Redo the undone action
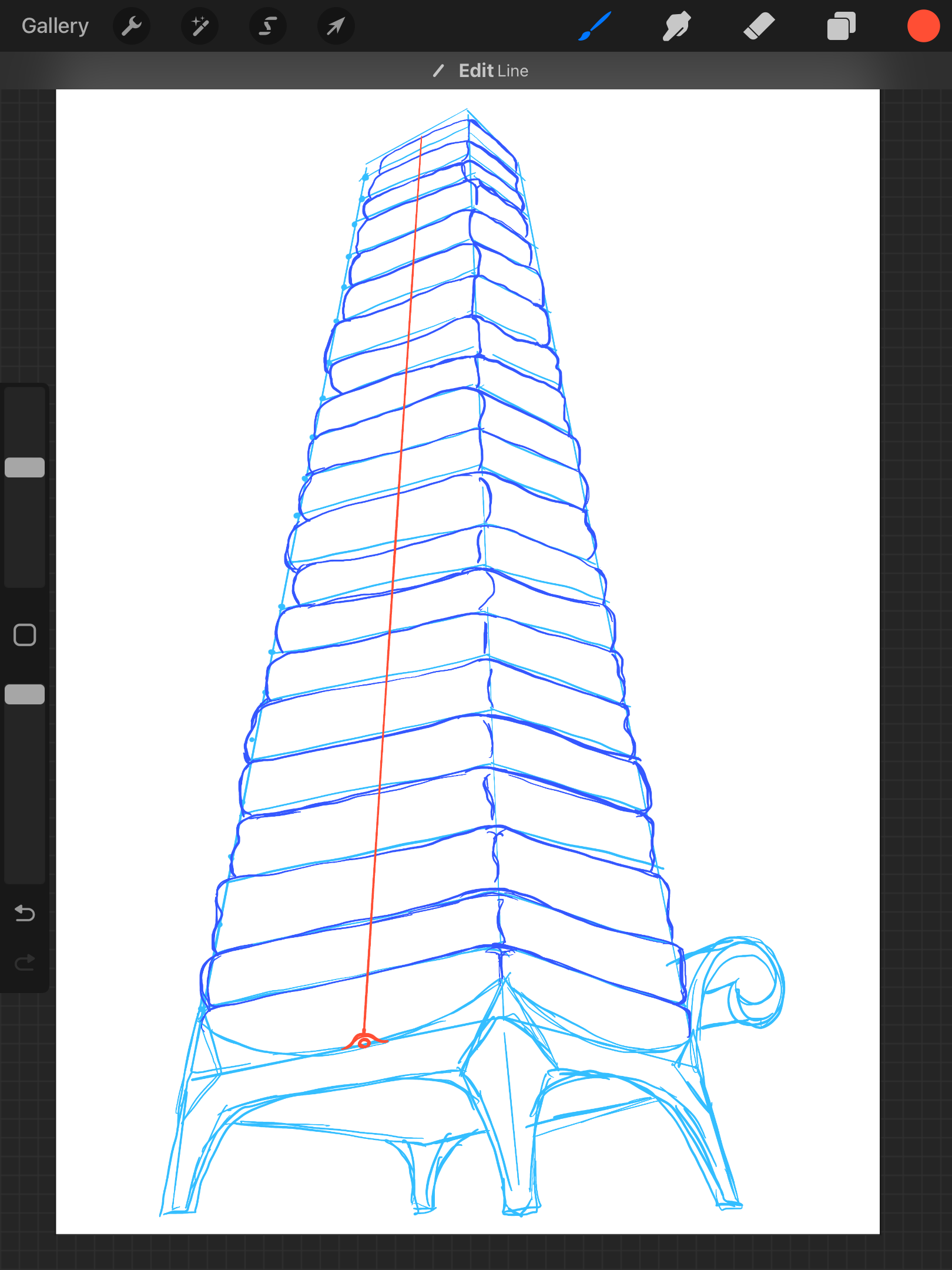 point(25,962)
